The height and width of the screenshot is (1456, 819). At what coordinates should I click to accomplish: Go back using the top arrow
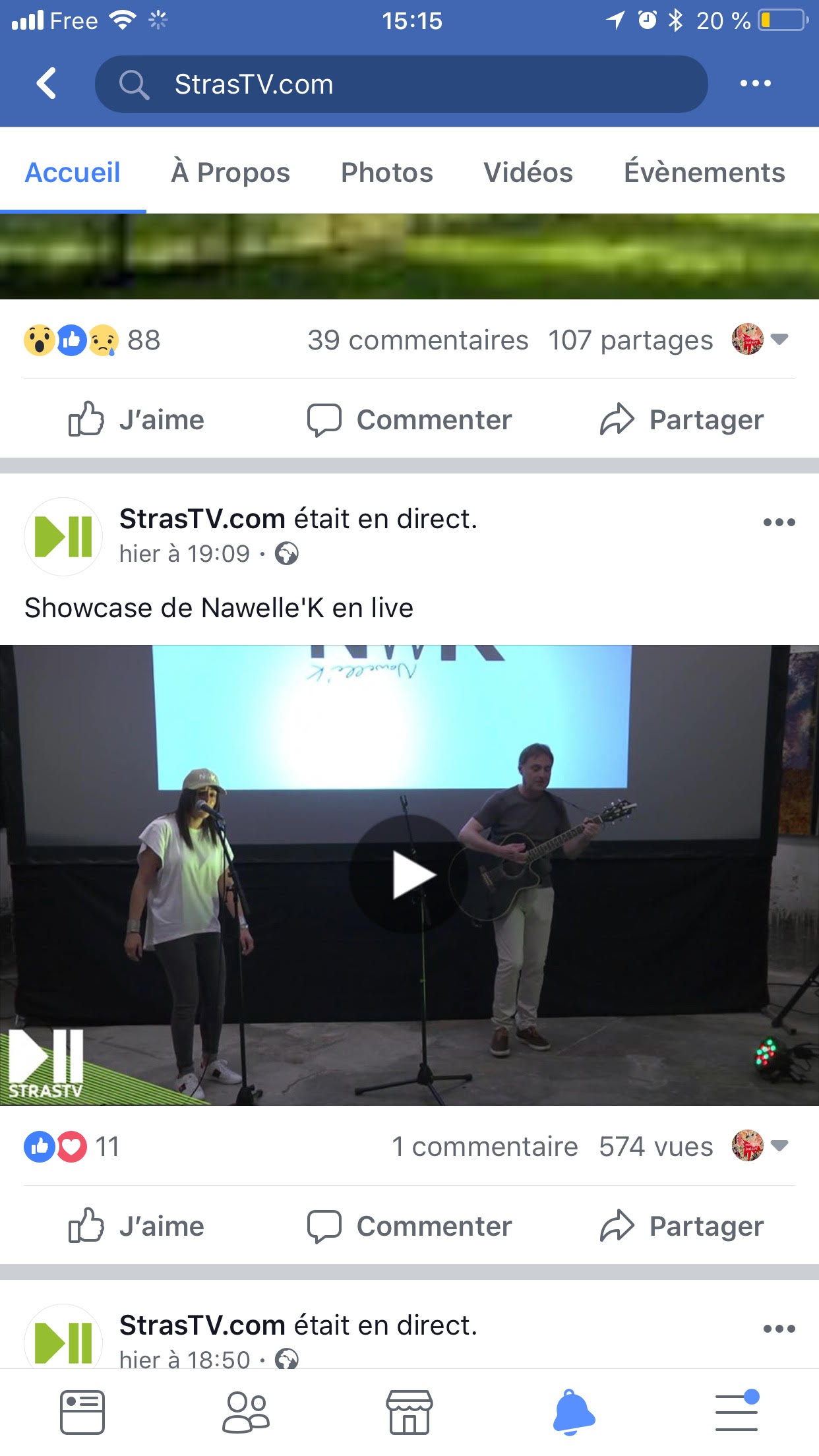pos(46,84)
